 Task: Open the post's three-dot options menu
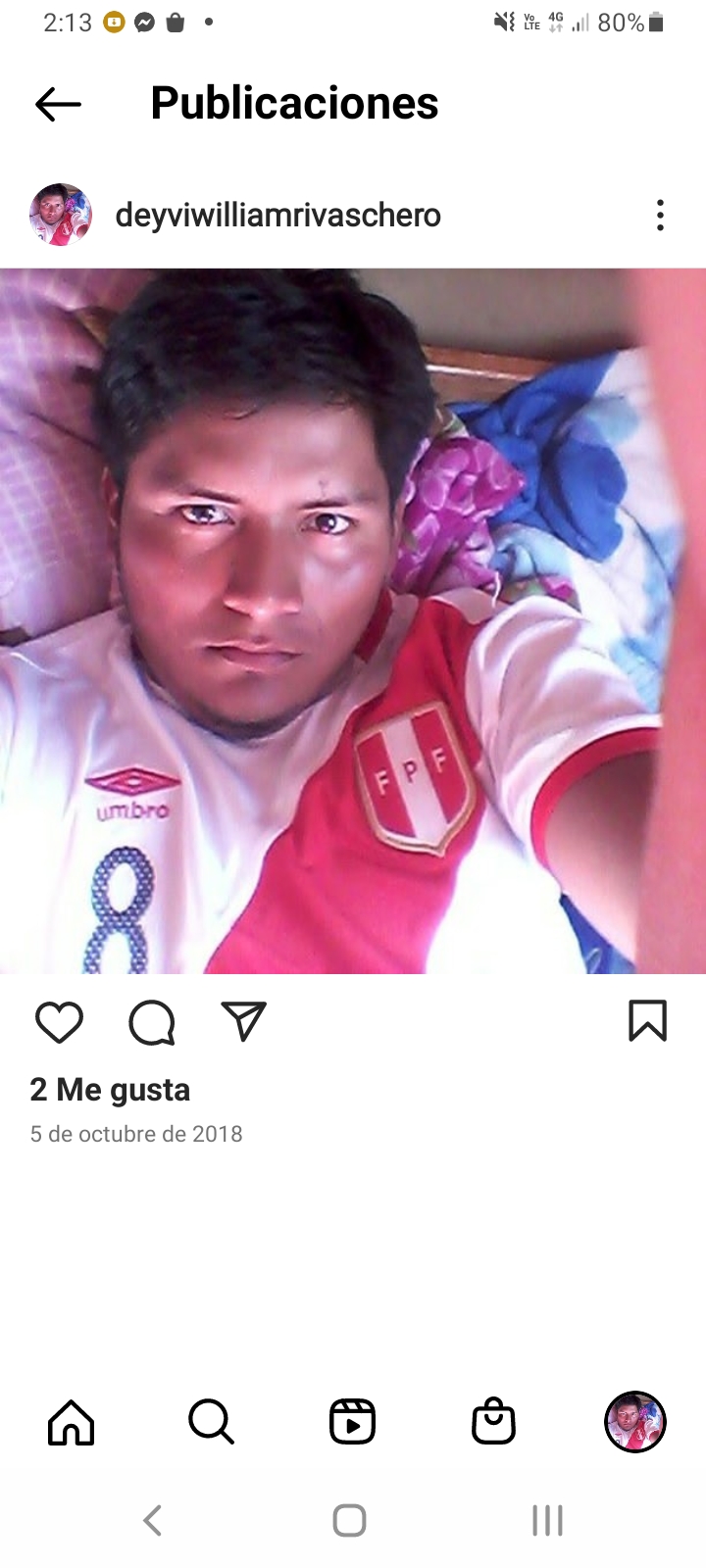[x=660, y=216]
